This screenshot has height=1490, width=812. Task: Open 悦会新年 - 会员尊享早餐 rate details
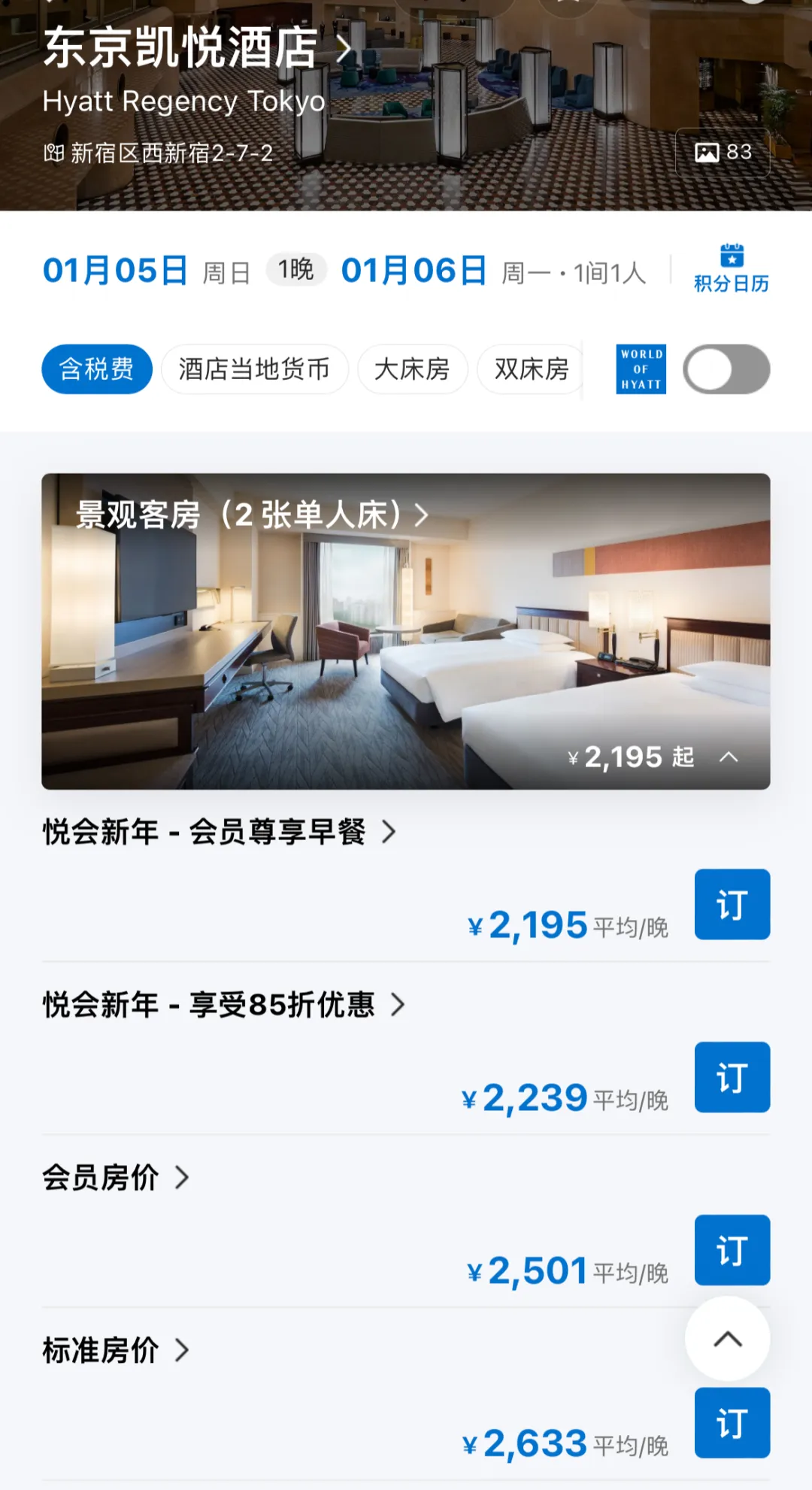219,832
